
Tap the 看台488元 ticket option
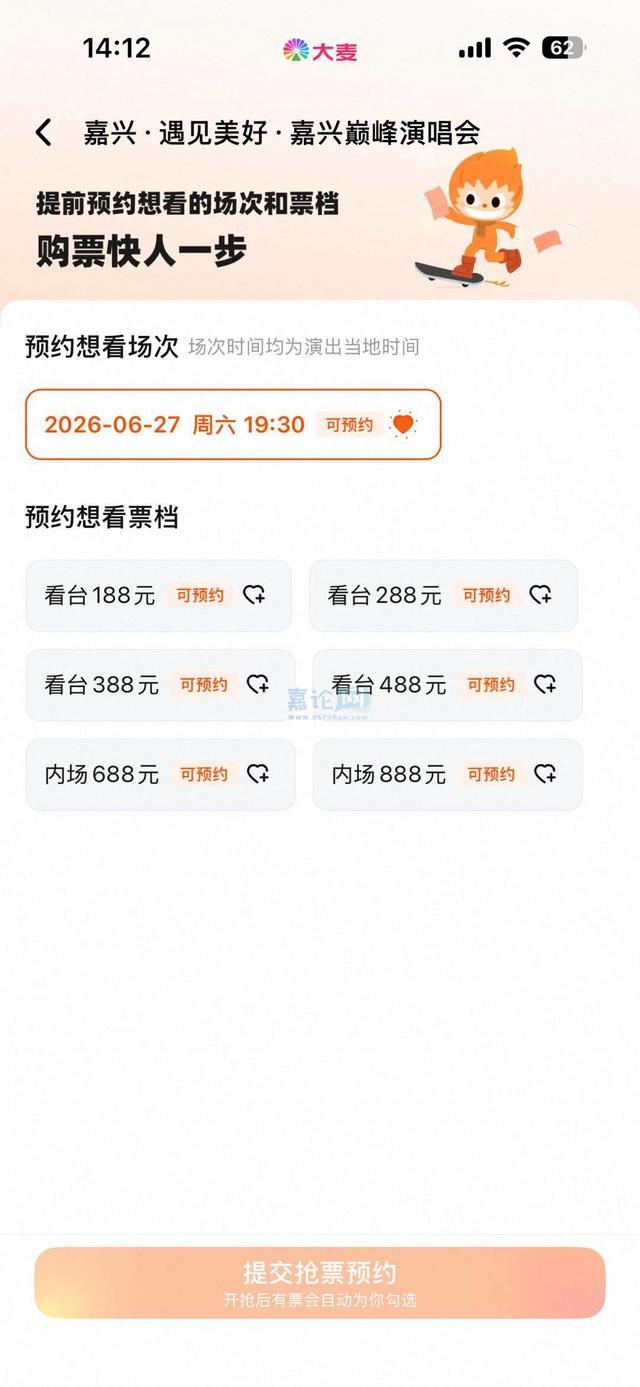(x=447, y=685)
